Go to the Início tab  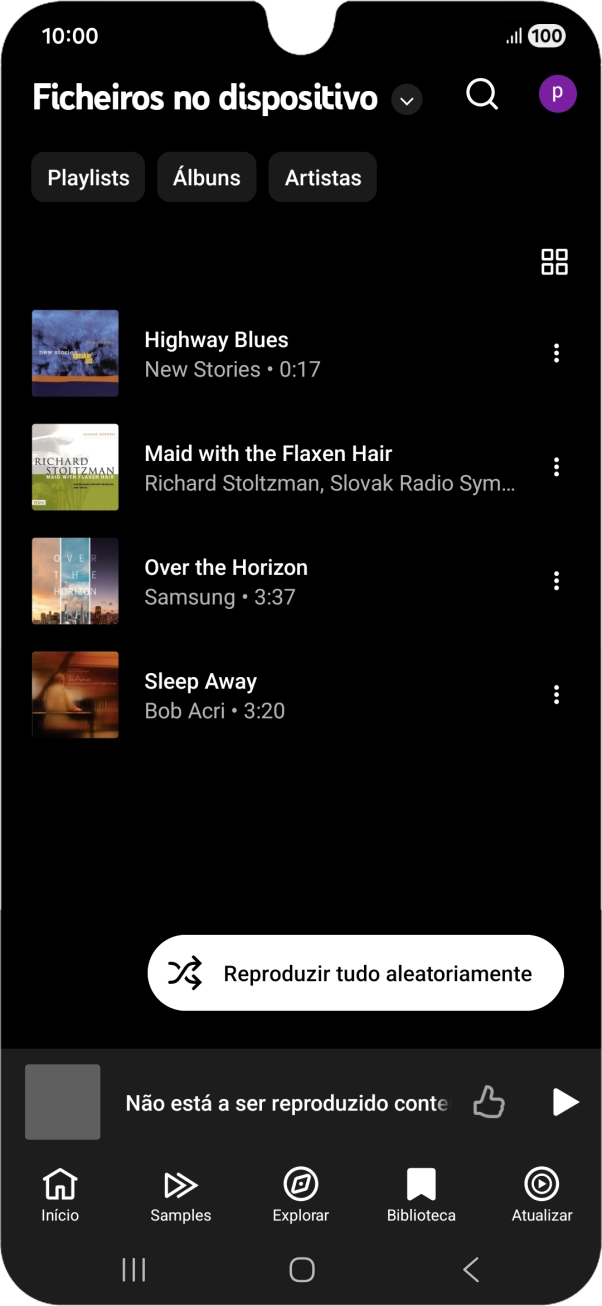click(60, 1195)
